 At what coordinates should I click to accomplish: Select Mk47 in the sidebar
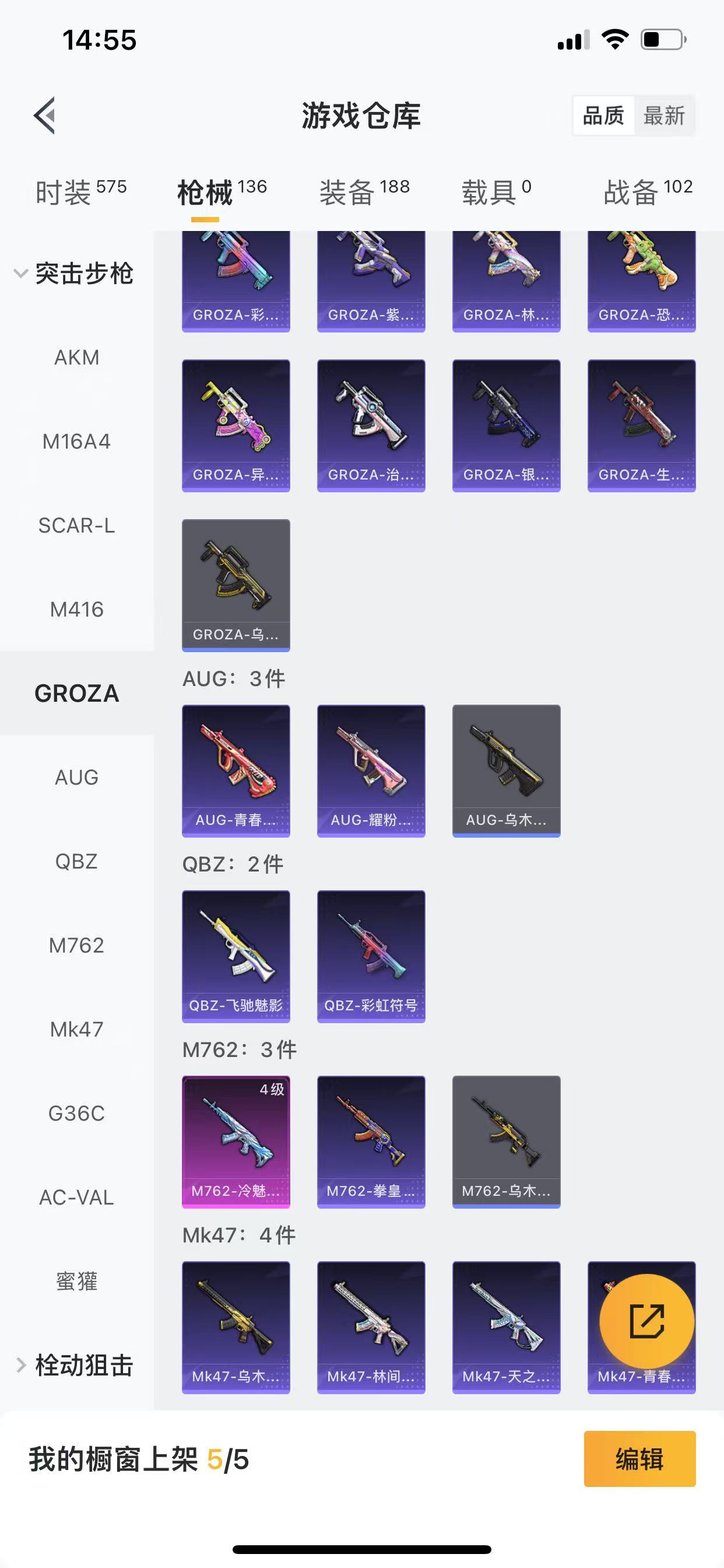pyautogui.click(x=77, y=1030)
